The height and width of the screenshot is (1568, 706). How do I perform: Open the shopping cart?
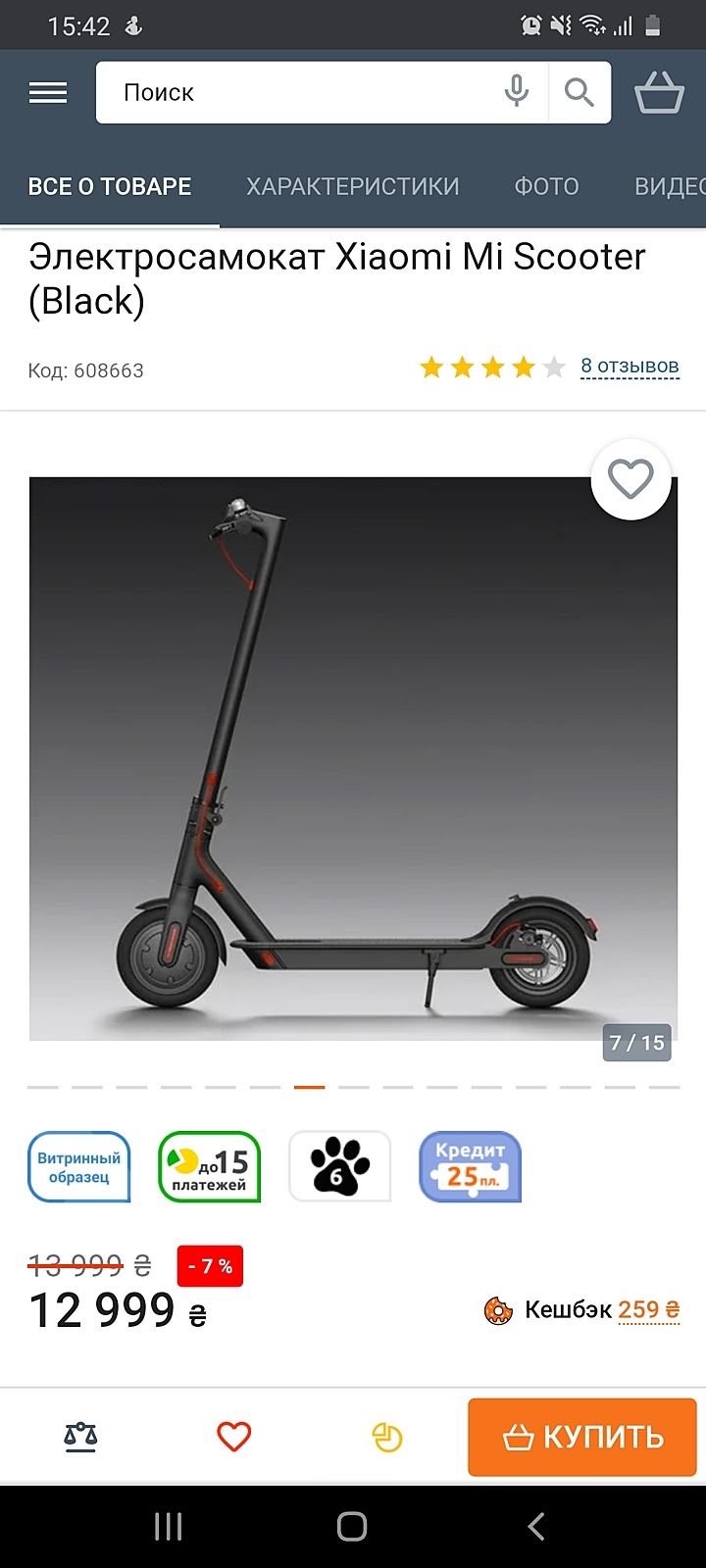[659, 93]
